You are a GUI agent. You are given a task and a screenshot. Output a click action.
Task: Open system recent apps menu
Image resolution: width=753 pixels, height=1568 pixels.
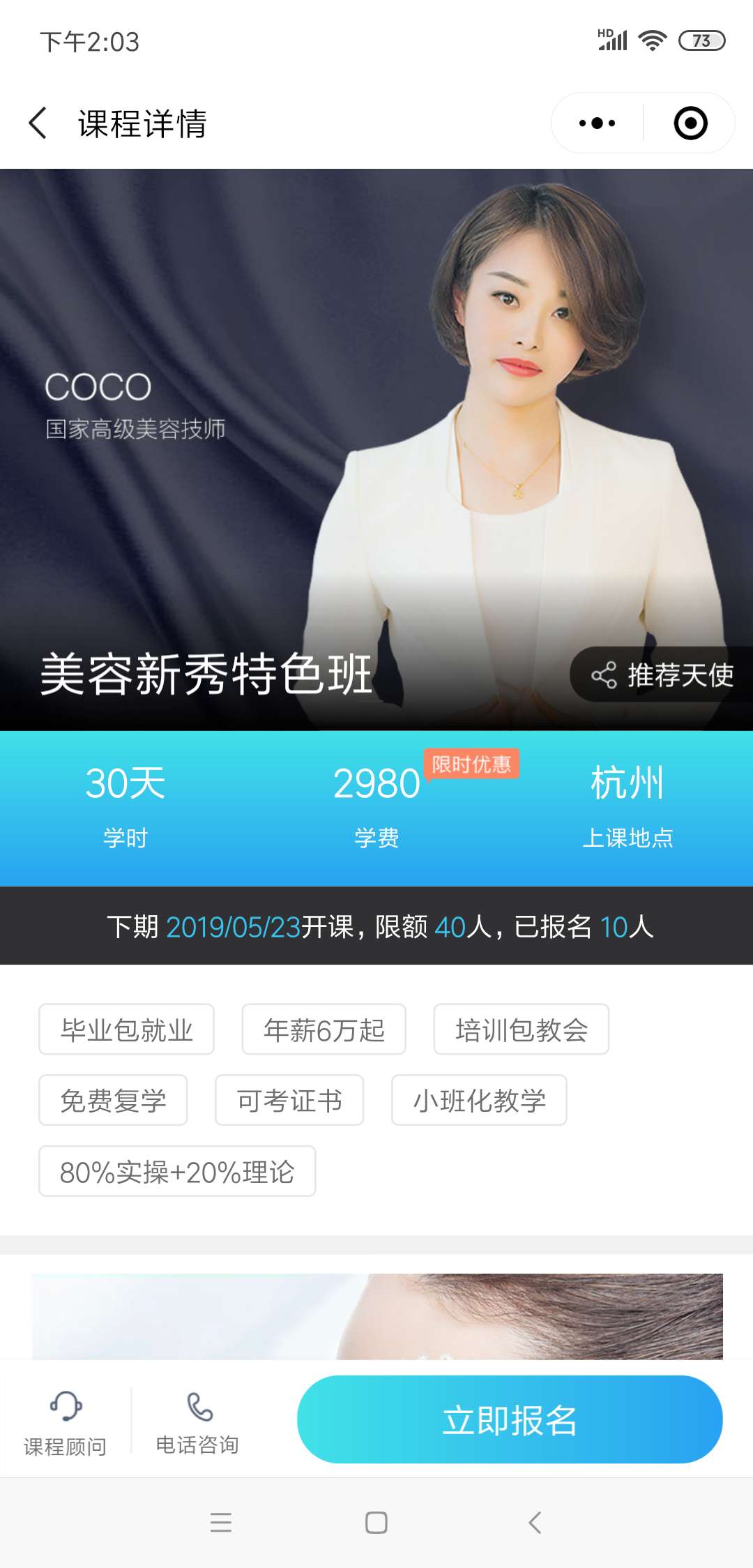[x=221, y=1522]
